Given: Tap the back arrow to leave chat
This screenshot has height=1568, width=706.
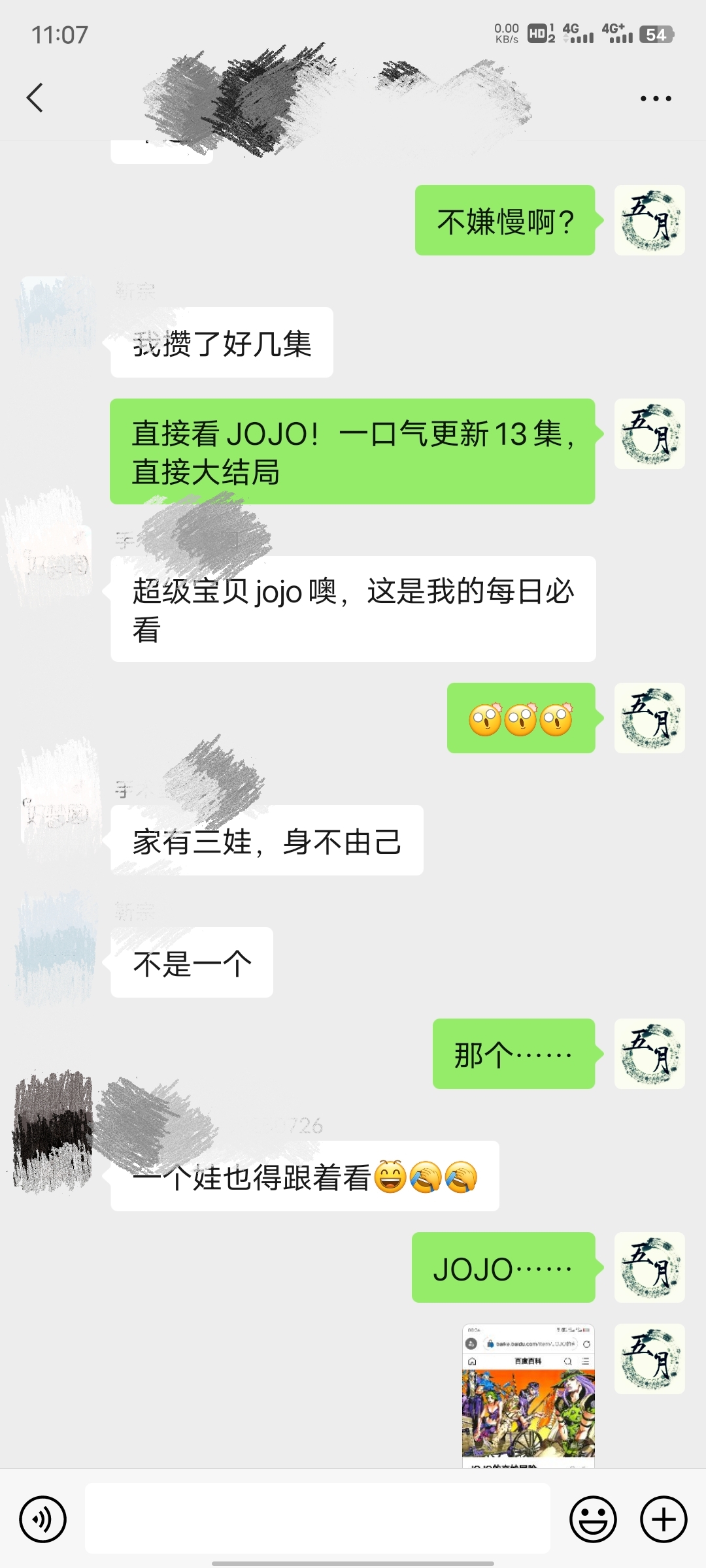Looking at the screenshot, I should (x=34, y=98).
